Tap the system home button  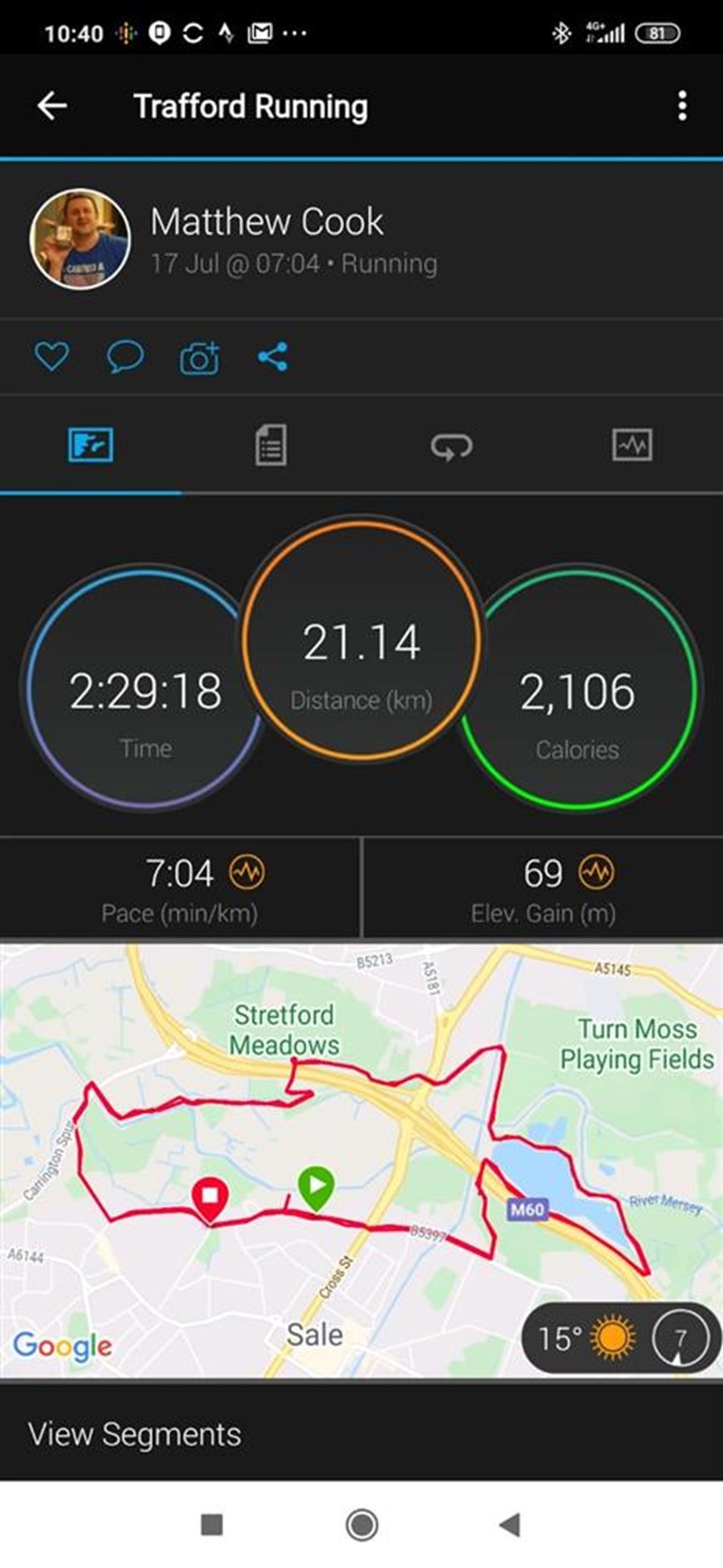pos(361,1525)
